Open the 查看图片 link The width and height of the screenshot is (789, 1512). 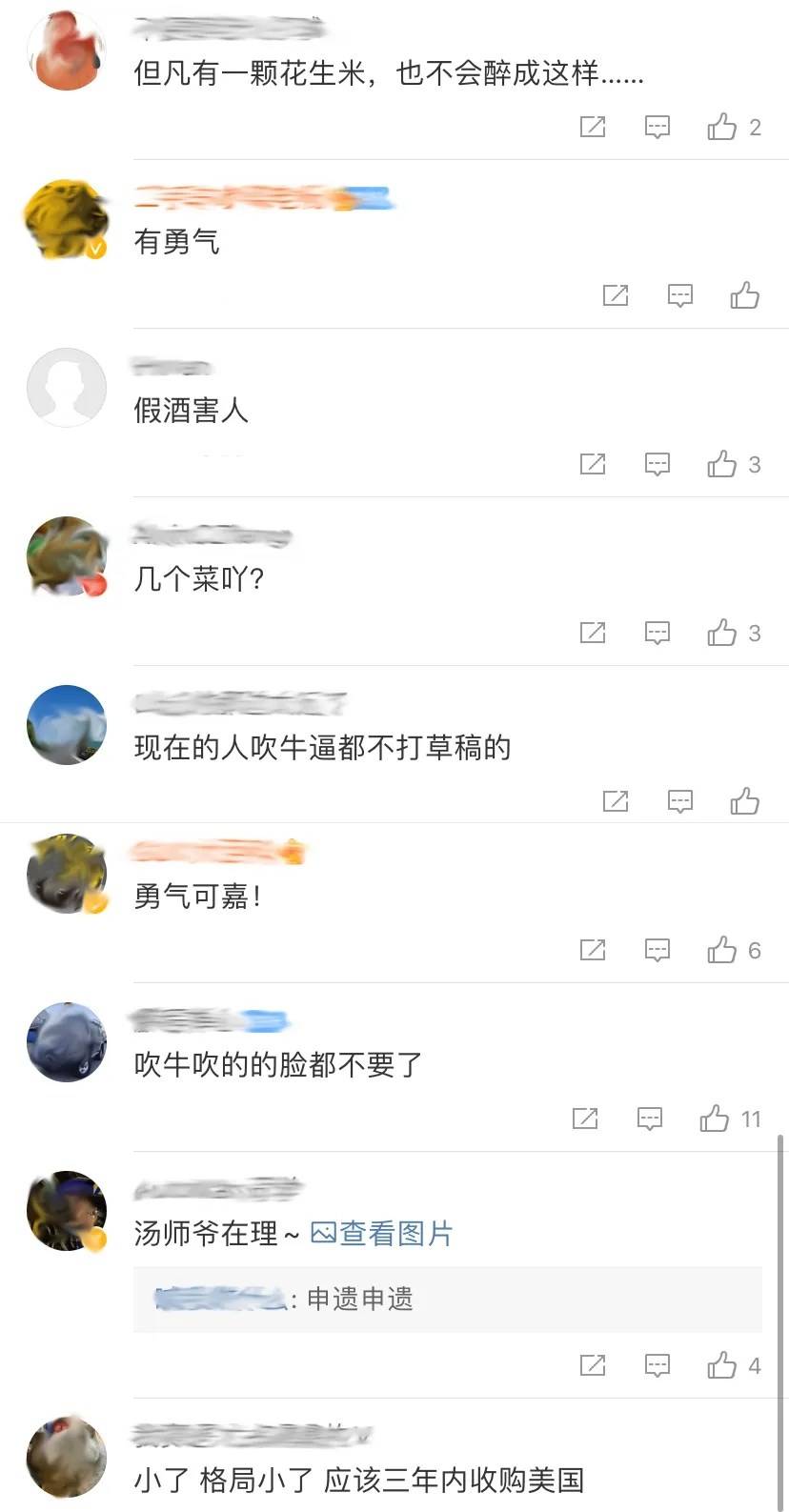click(x=381, y=1234)
